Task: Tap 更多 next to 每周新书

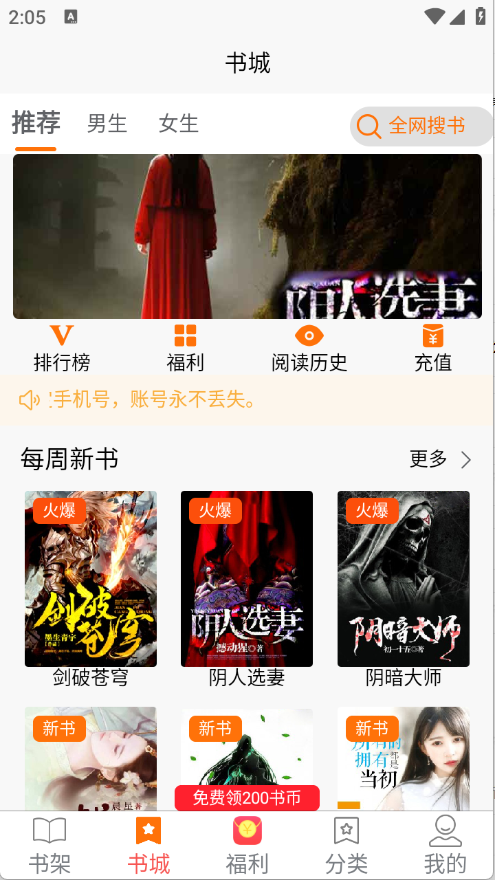Action: pyautogui.click(x=440, y=459)
